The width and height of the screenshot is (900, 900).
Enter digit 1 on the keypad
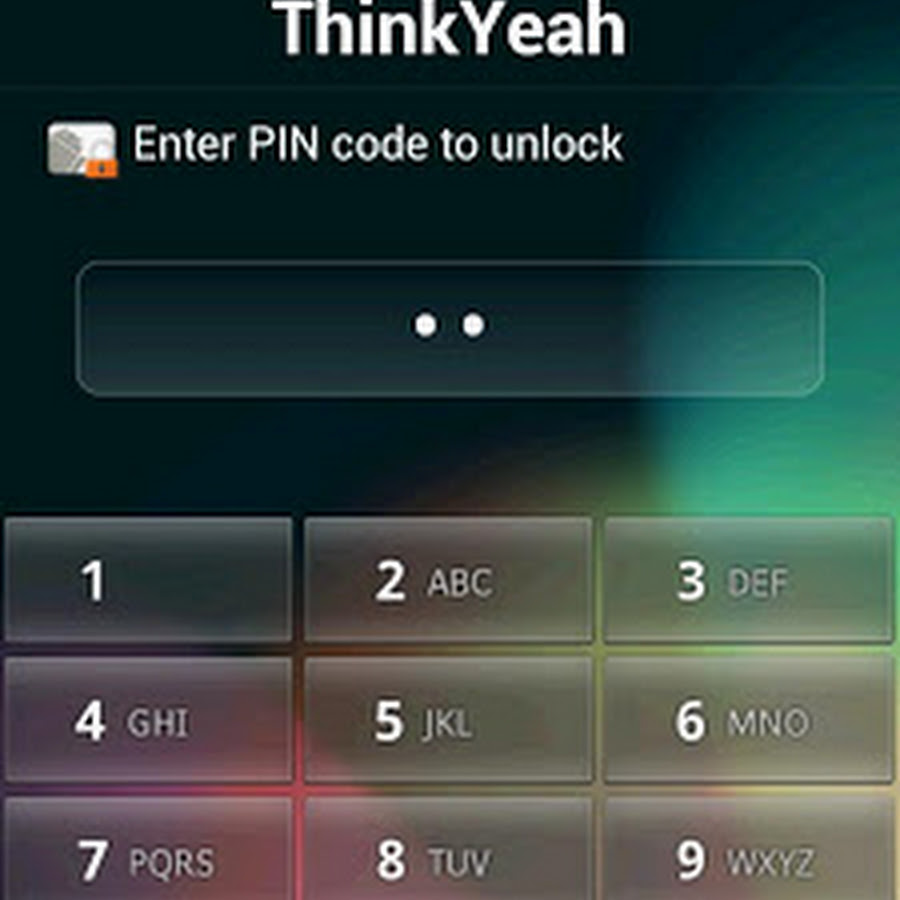[148, 580]
